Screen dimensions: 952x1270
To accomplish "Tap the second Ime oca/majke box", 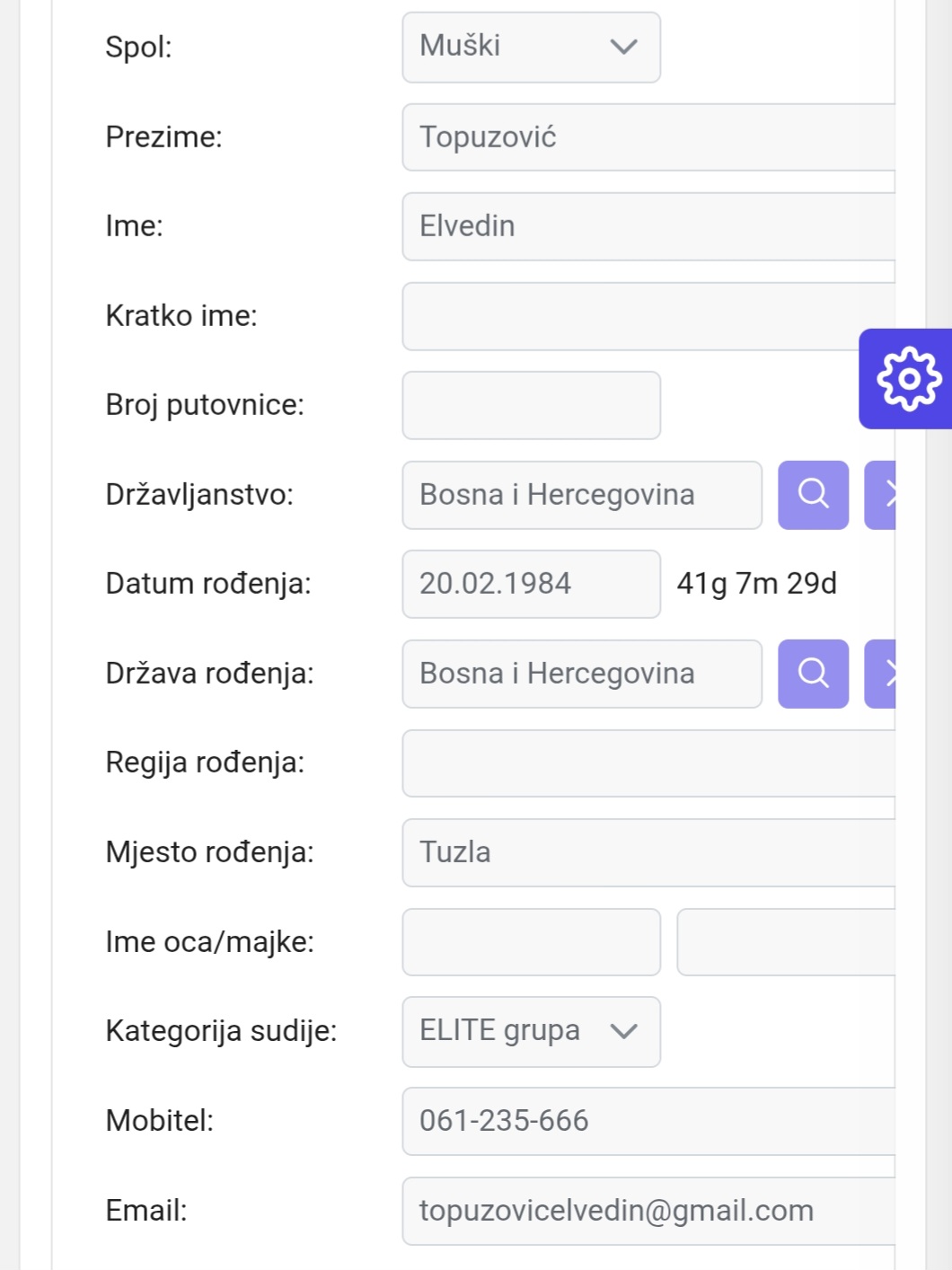I will coord(786,942).
